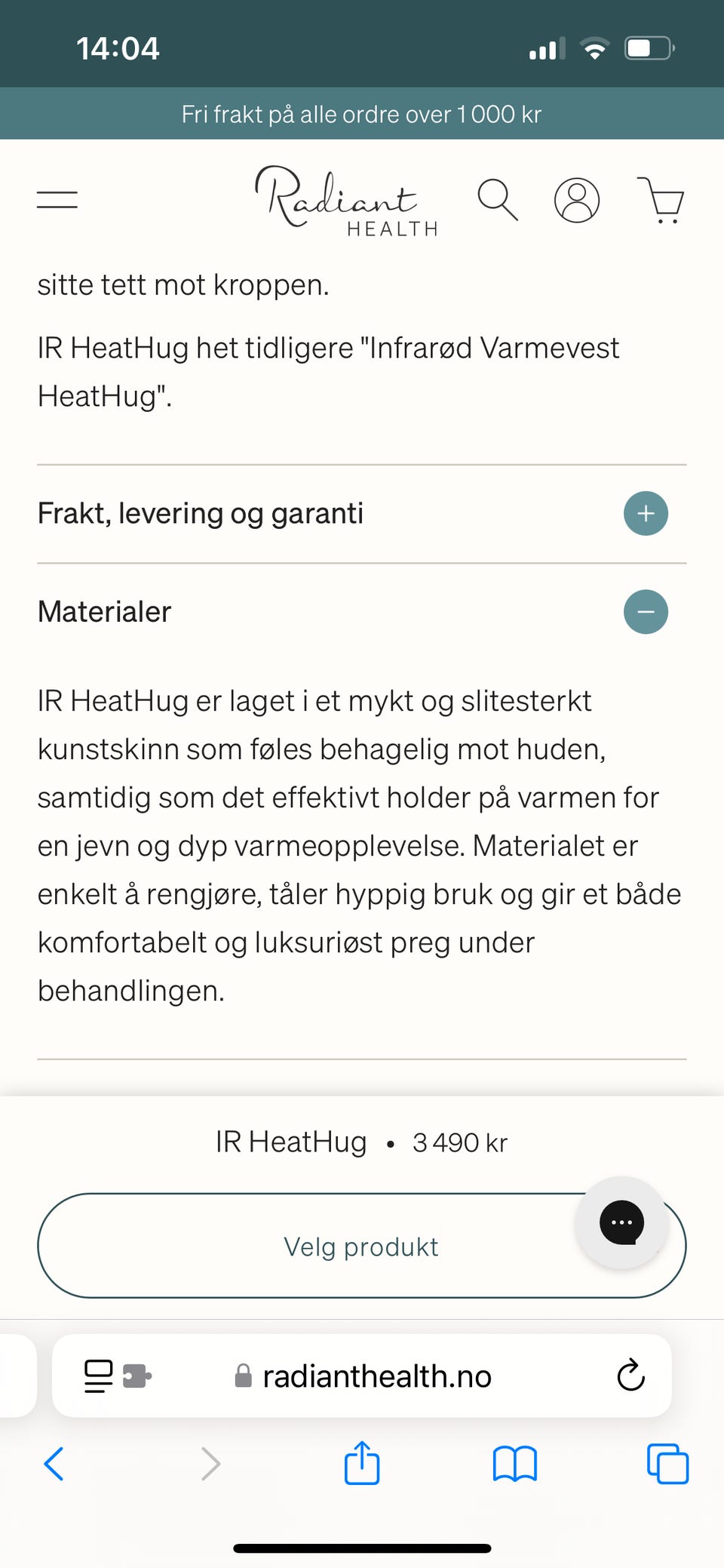Collapse the Materialer section
This screenshot has width=724, height=1568.
(x=646, y=612)
